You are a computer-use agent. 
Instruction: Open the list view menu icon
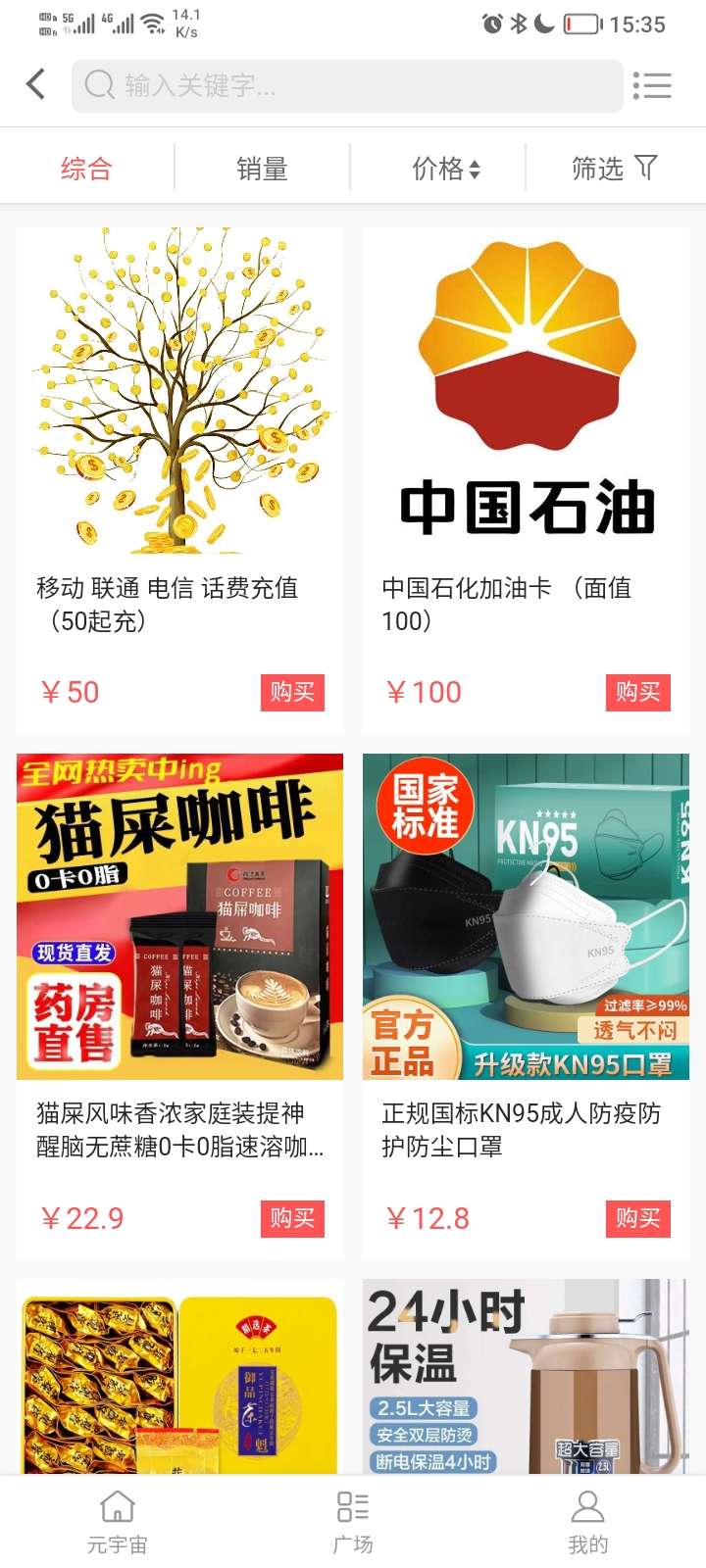[x=652, y=86]
